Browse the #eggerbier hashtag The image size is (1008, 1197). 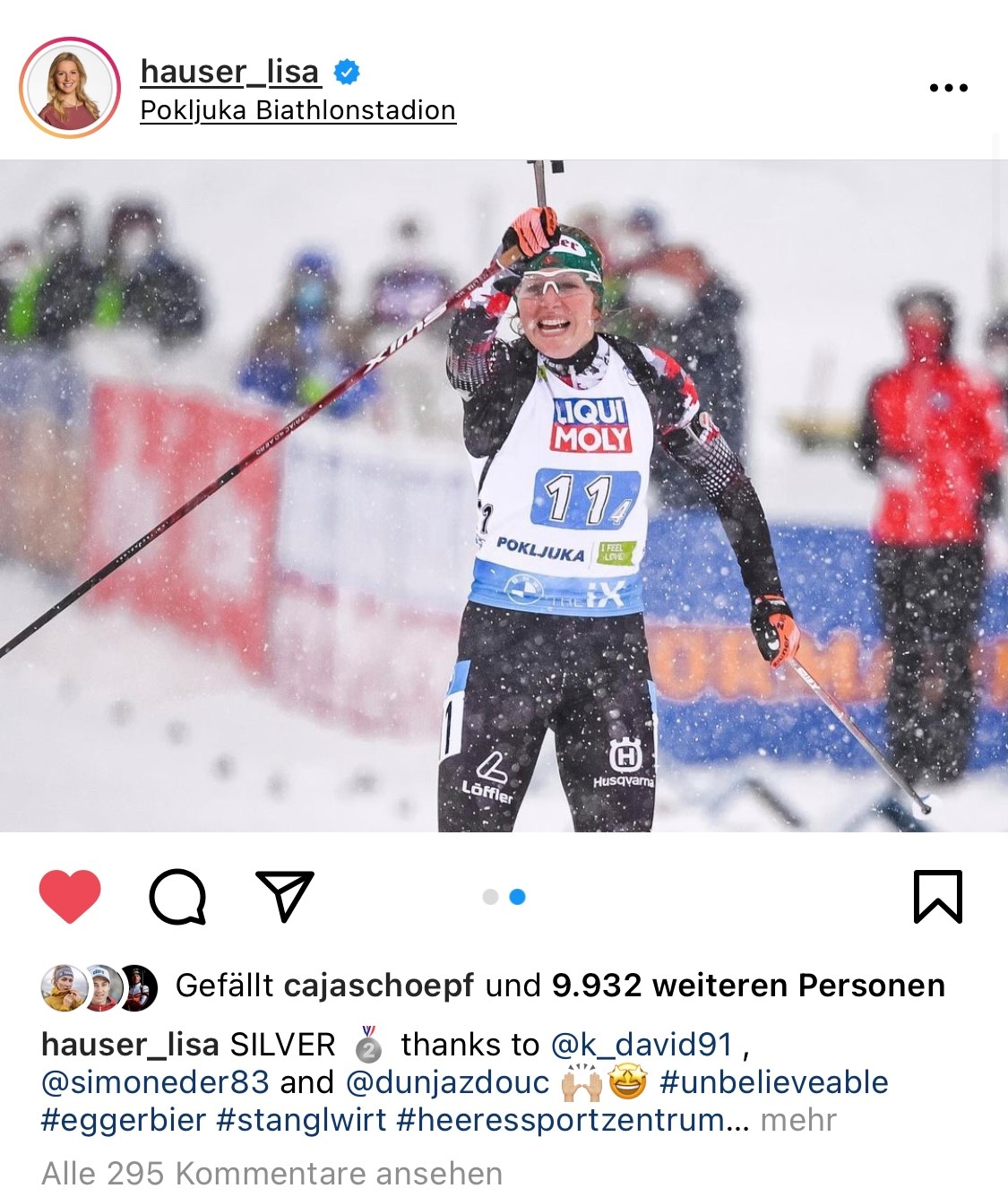point(124,1120)
